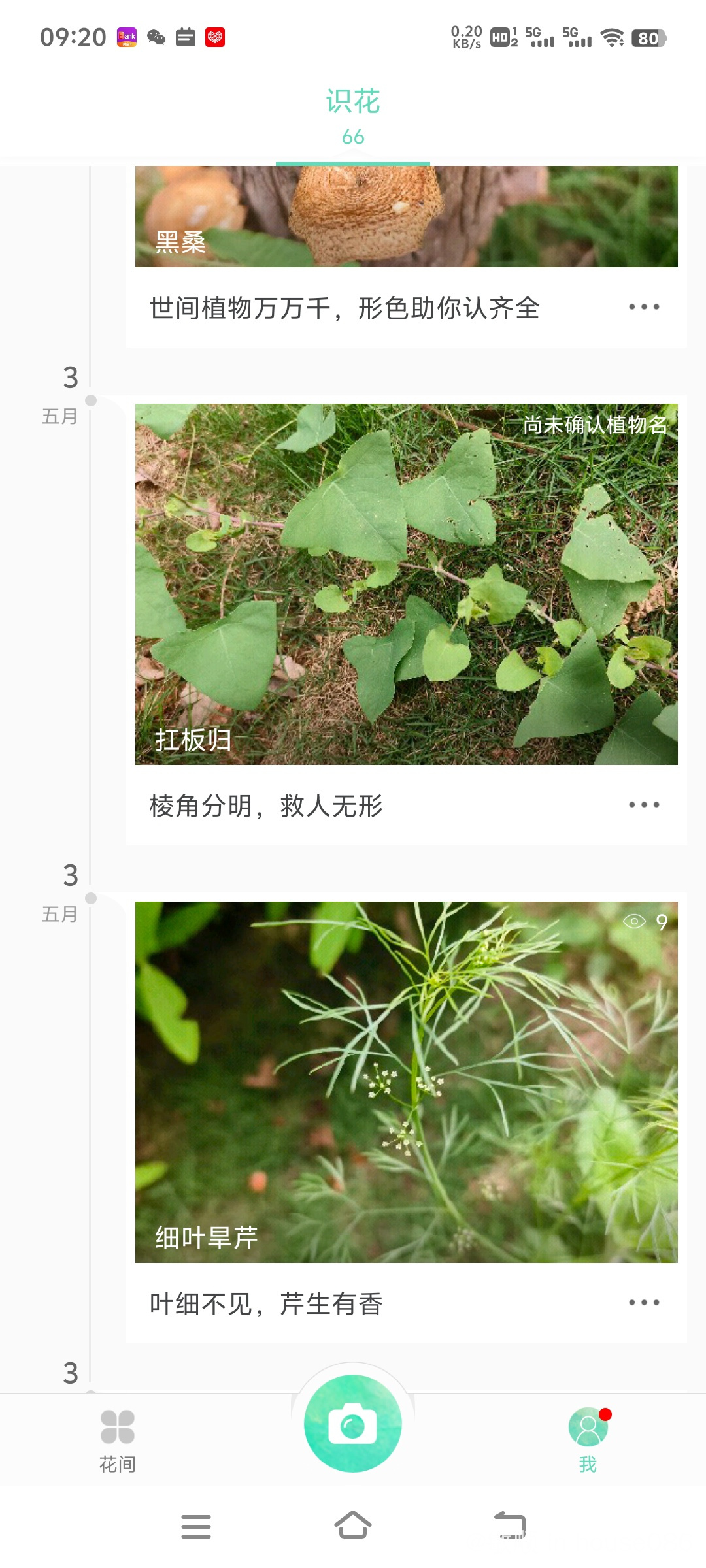Open more options for the 扛板归 entry

644,805
